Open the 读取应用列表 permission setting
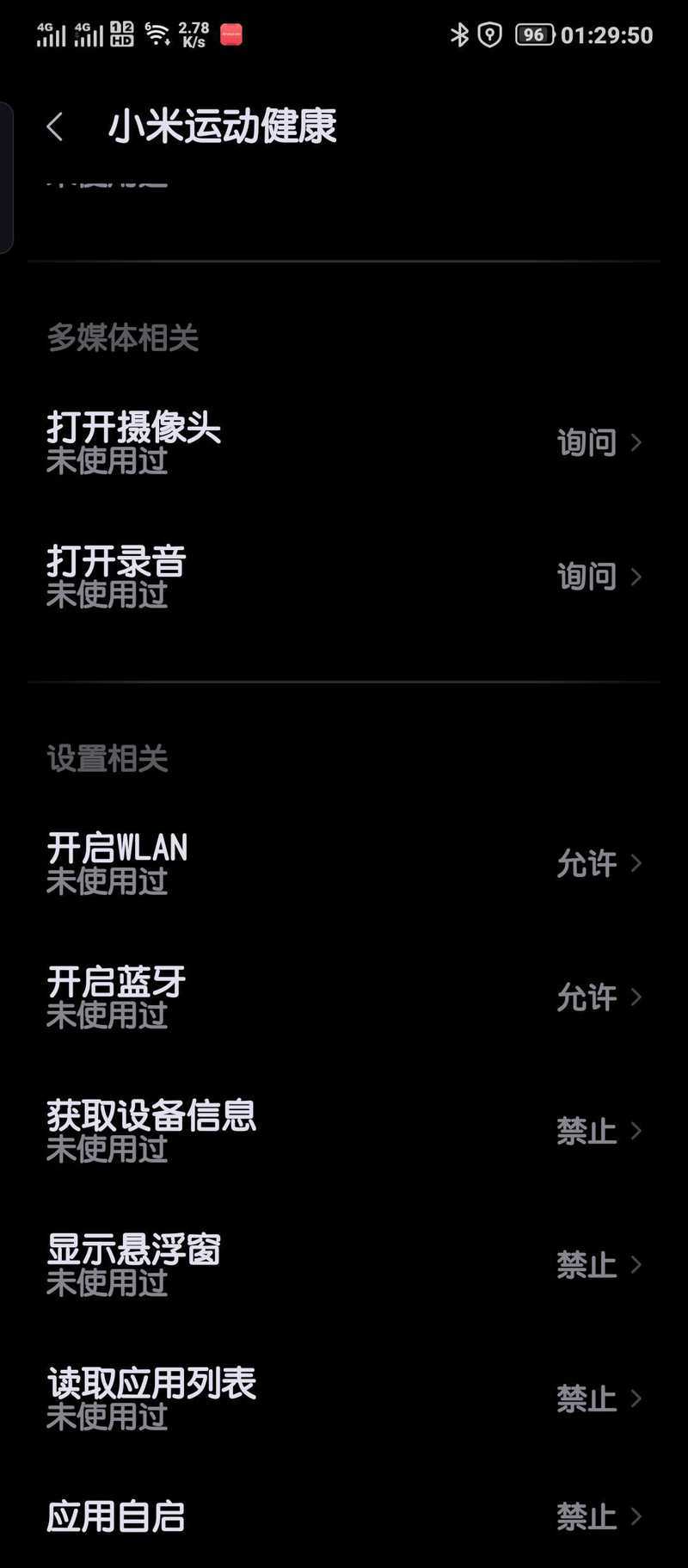 [x=344, y=1398]
